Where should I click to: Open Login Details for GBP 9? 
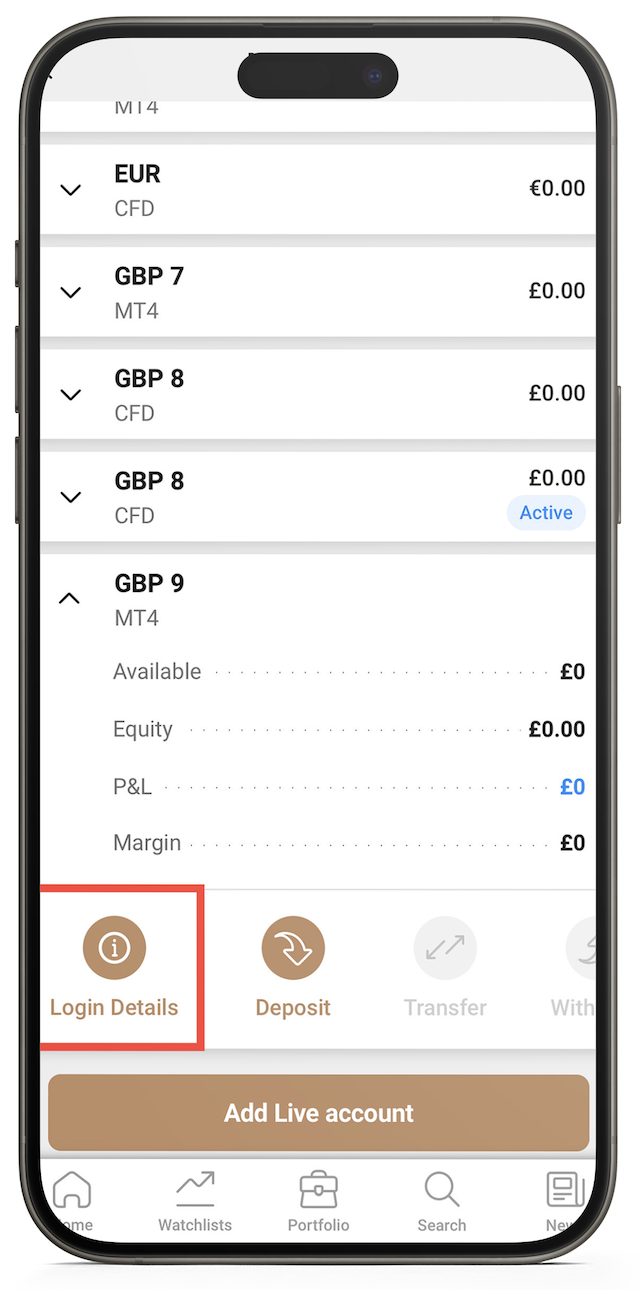(x=114, y=966)
